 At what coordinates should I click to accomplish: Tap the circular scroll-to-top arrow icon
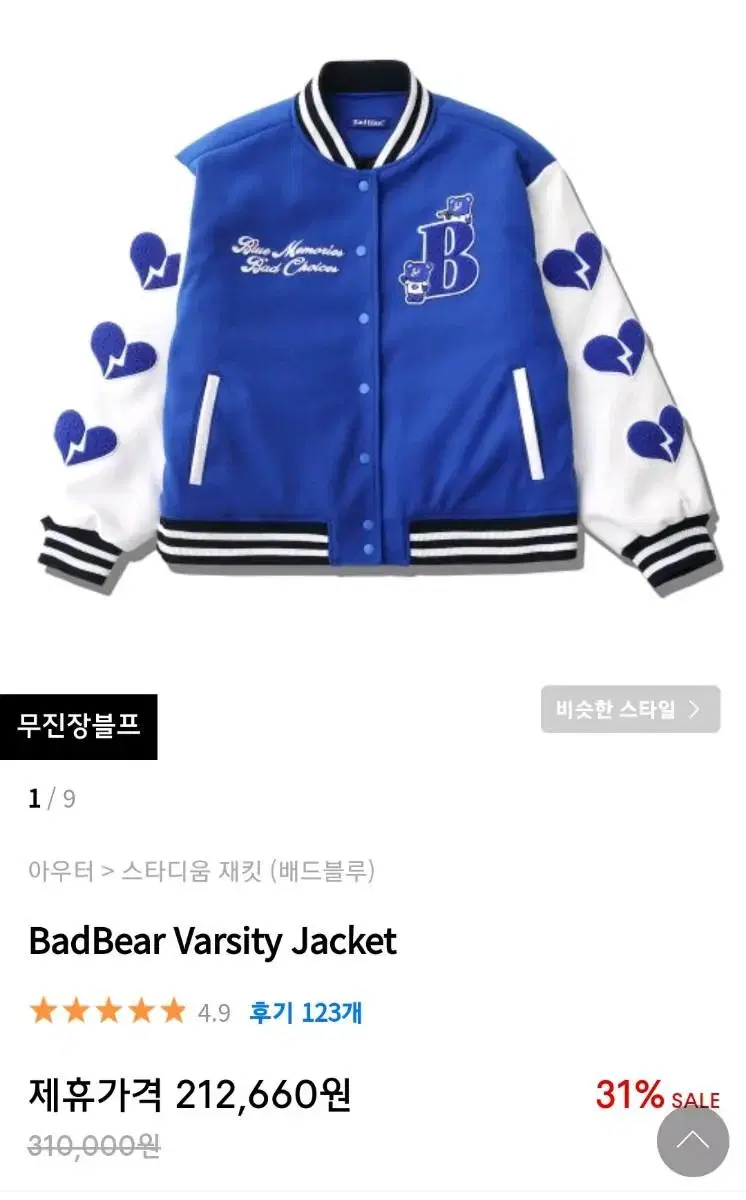coord(690,1143)
